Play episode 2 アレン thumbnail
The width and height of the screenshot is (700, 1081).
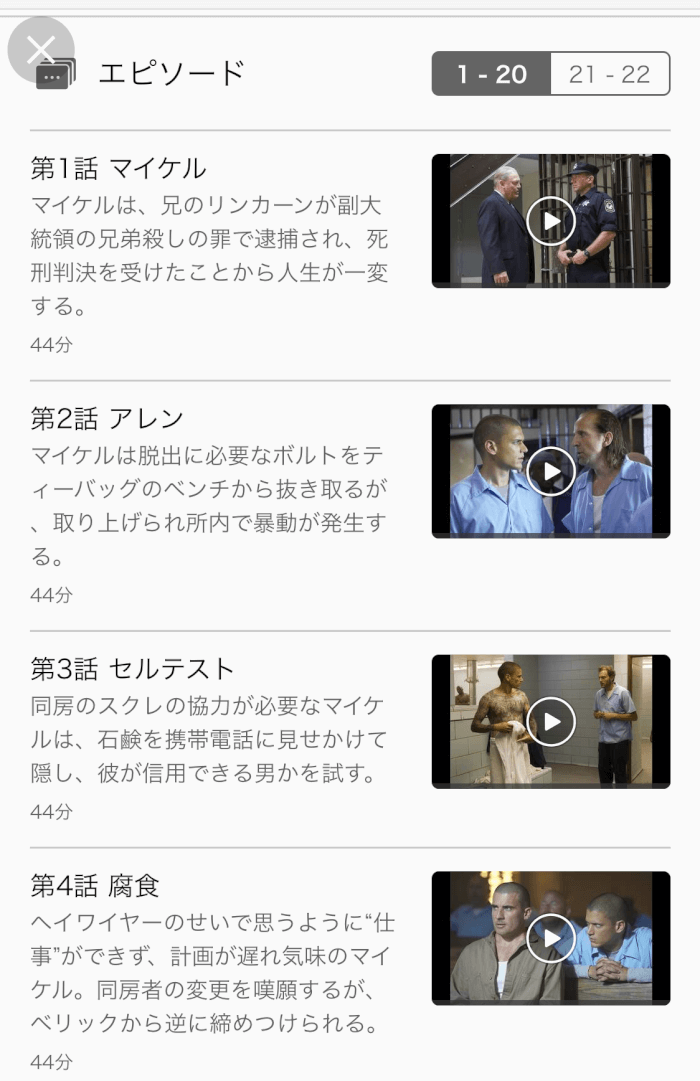pyautogui.click(x=550, y=471)
